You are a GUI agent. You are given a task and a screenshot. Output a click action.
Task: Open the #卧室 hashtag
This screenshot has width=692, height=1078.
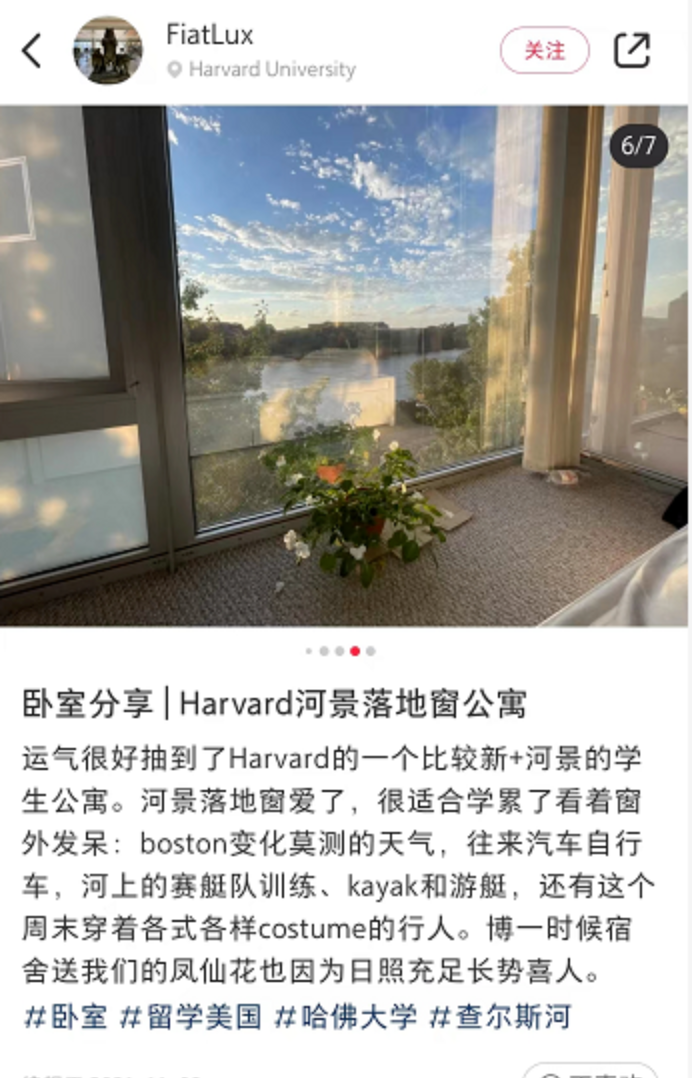[x=66, y=1018]
